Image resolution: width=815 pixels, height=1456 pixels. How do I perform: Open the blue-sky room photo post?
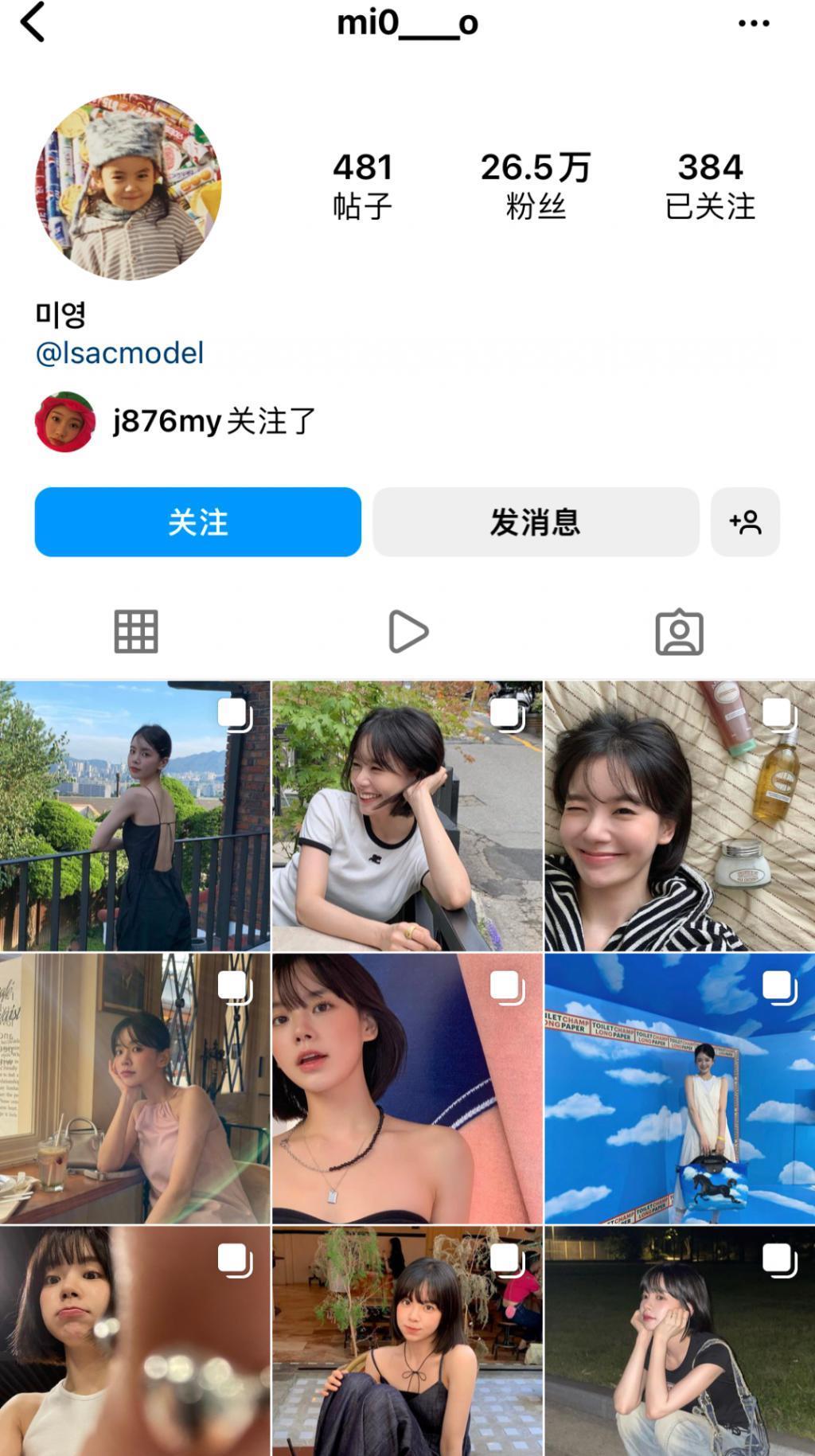(x=679, y=1087)
